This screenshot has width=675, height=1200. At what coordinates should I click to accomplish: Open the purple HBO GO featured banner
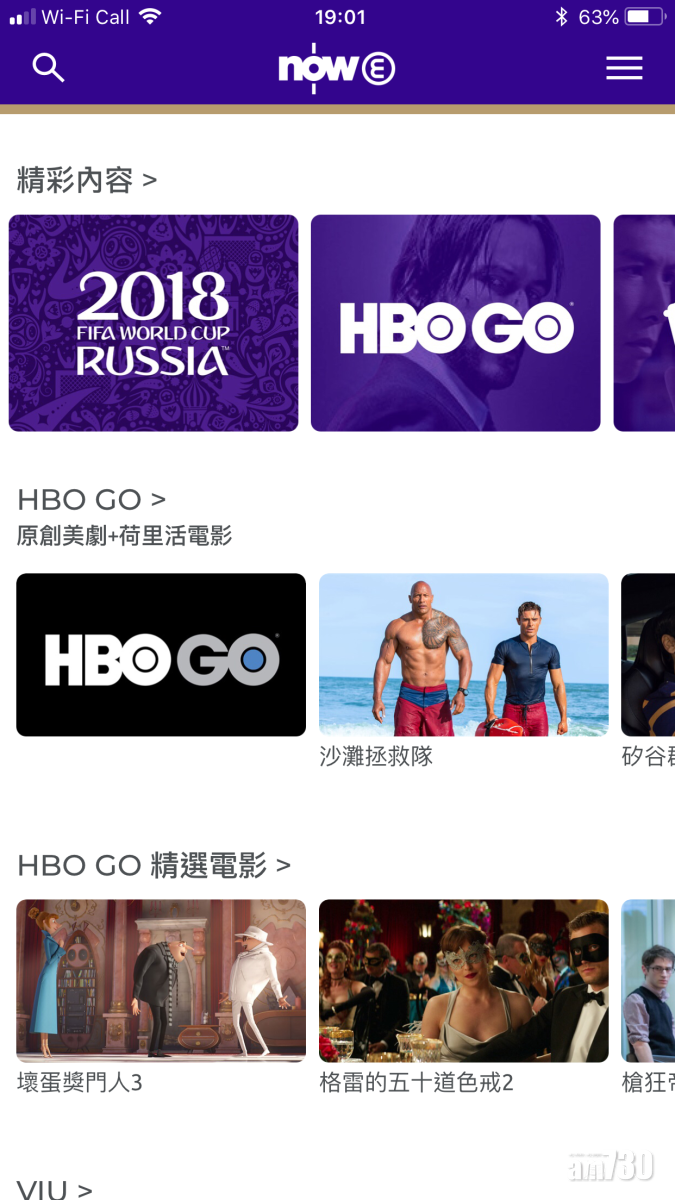(x=455, y=323)
